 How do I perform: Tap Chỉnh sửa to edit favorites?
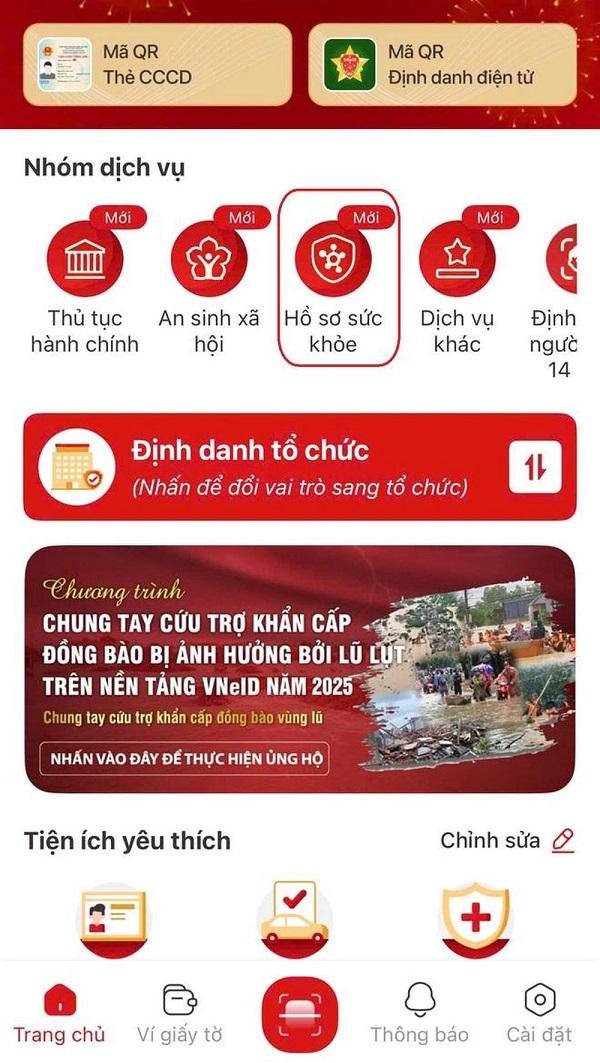[x=507, y=841]
